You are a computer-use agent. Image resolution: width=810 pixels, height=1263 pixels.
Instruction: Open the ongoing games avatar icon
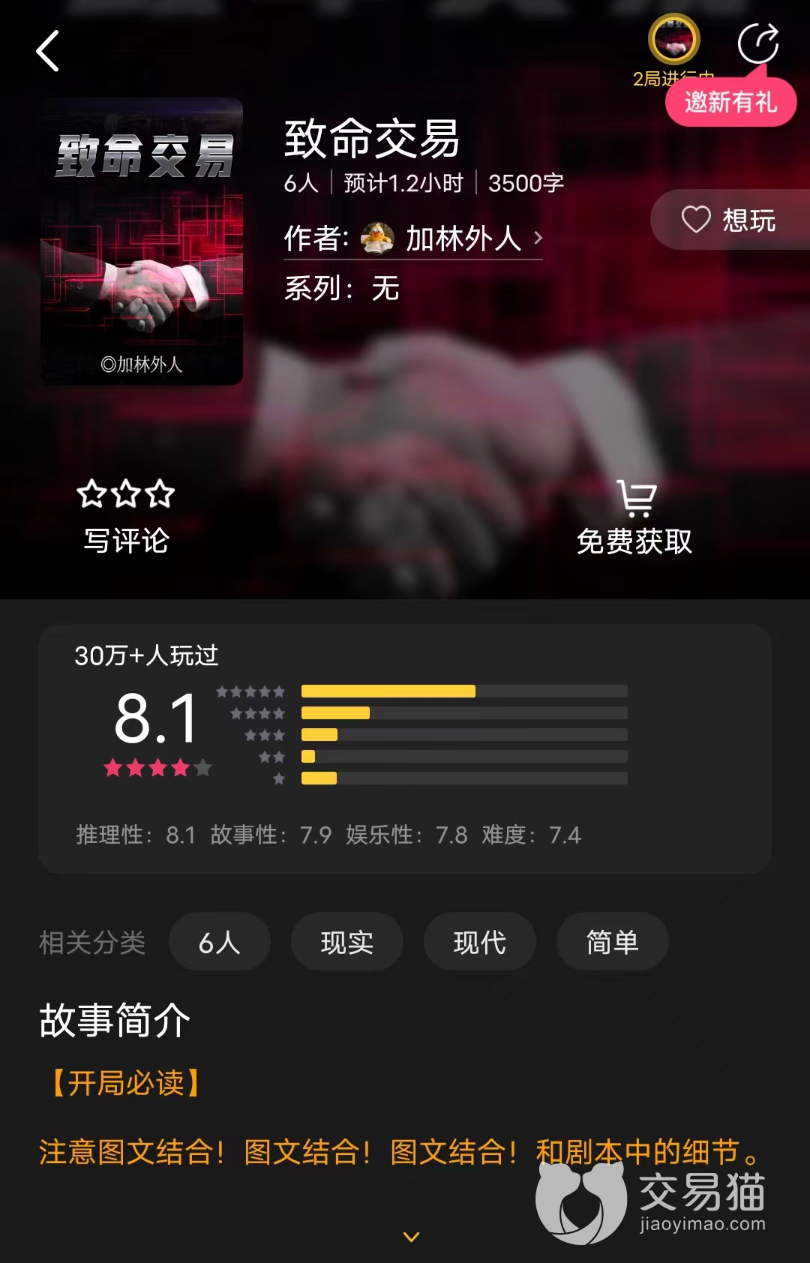click(674, 40)
